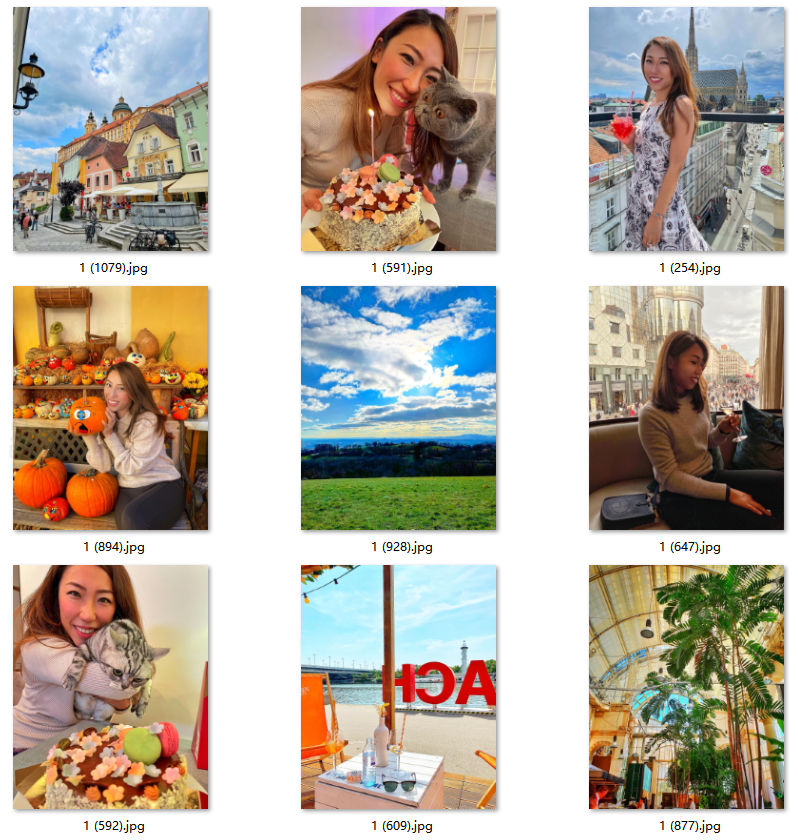Select the file 1 (609).jpg
The width and height of the screenshot is (798, 840).
click(x=398, y=687)
